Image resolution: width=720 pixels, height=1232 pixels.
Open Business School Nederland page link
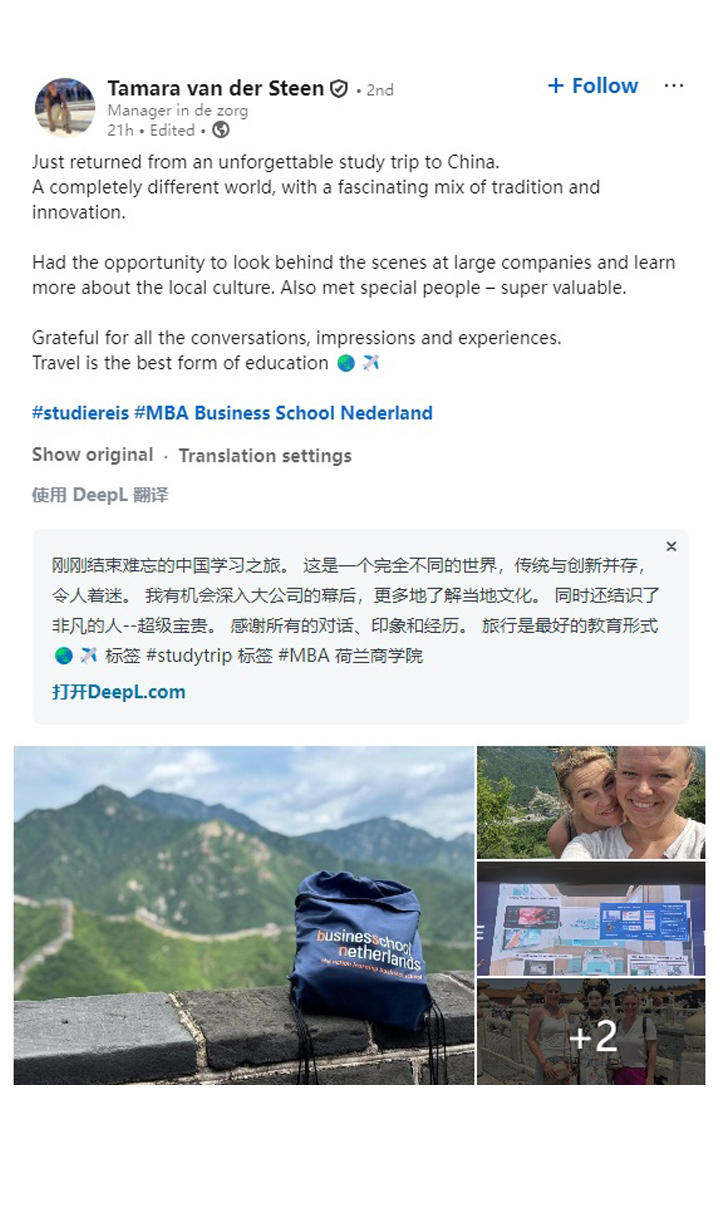(313, 413)
